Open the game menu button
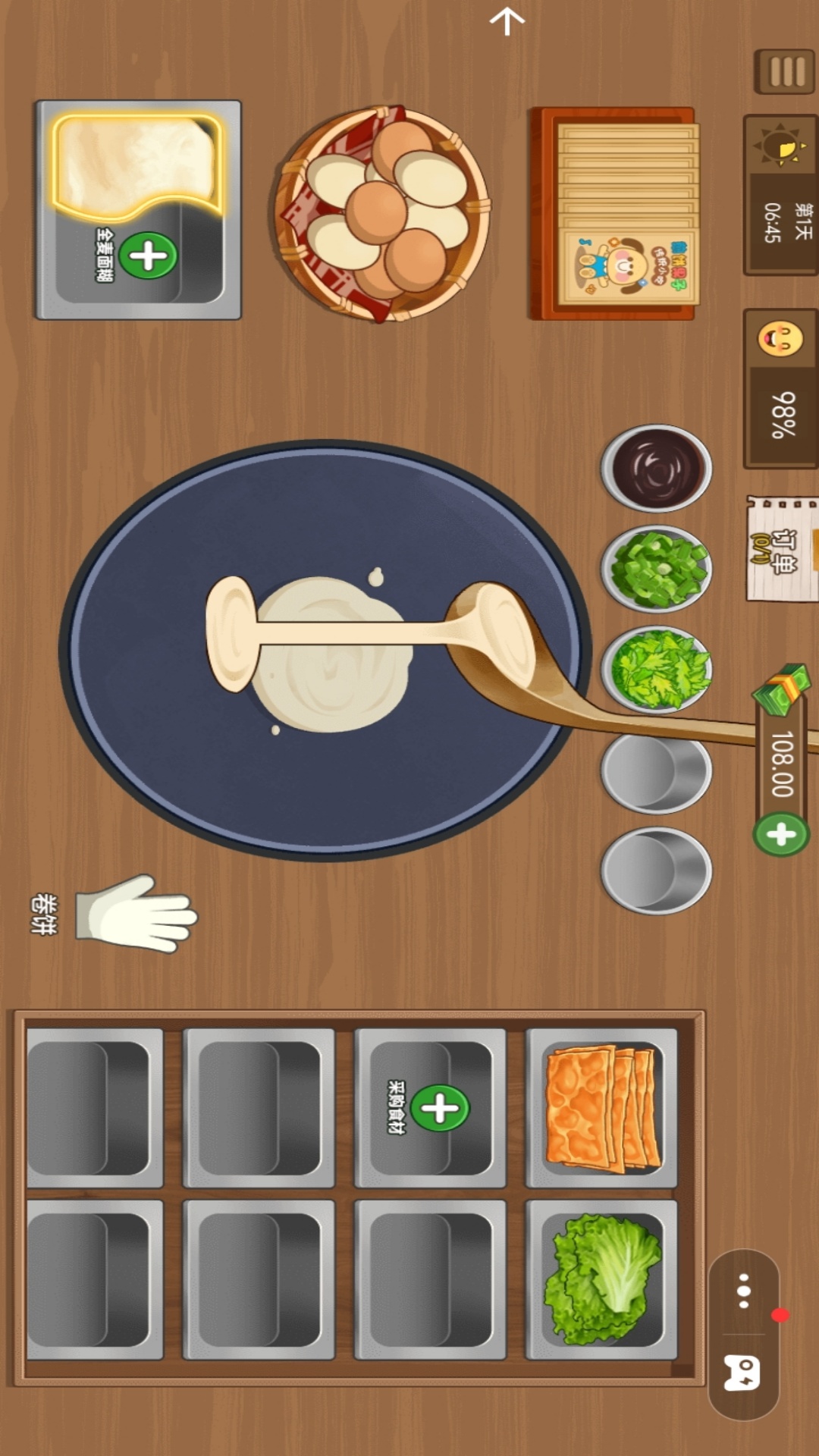 786,72
